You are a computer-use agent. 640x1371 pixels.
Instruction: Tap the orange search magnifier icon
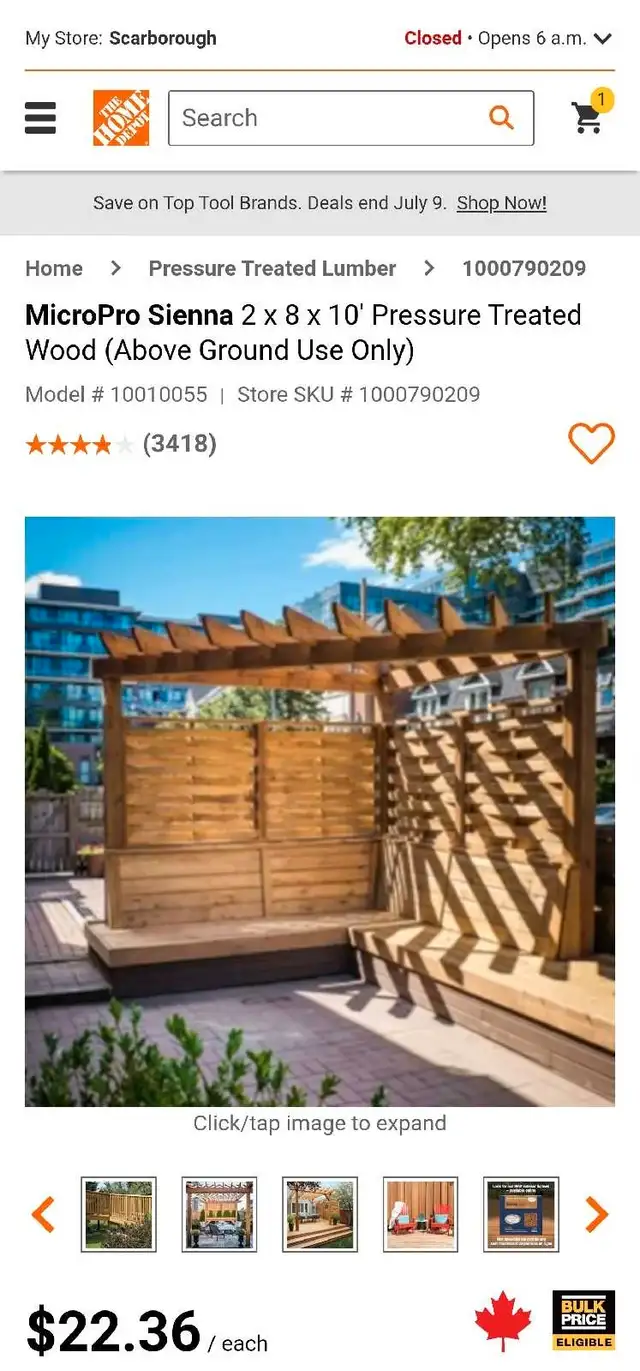[501, 118]
